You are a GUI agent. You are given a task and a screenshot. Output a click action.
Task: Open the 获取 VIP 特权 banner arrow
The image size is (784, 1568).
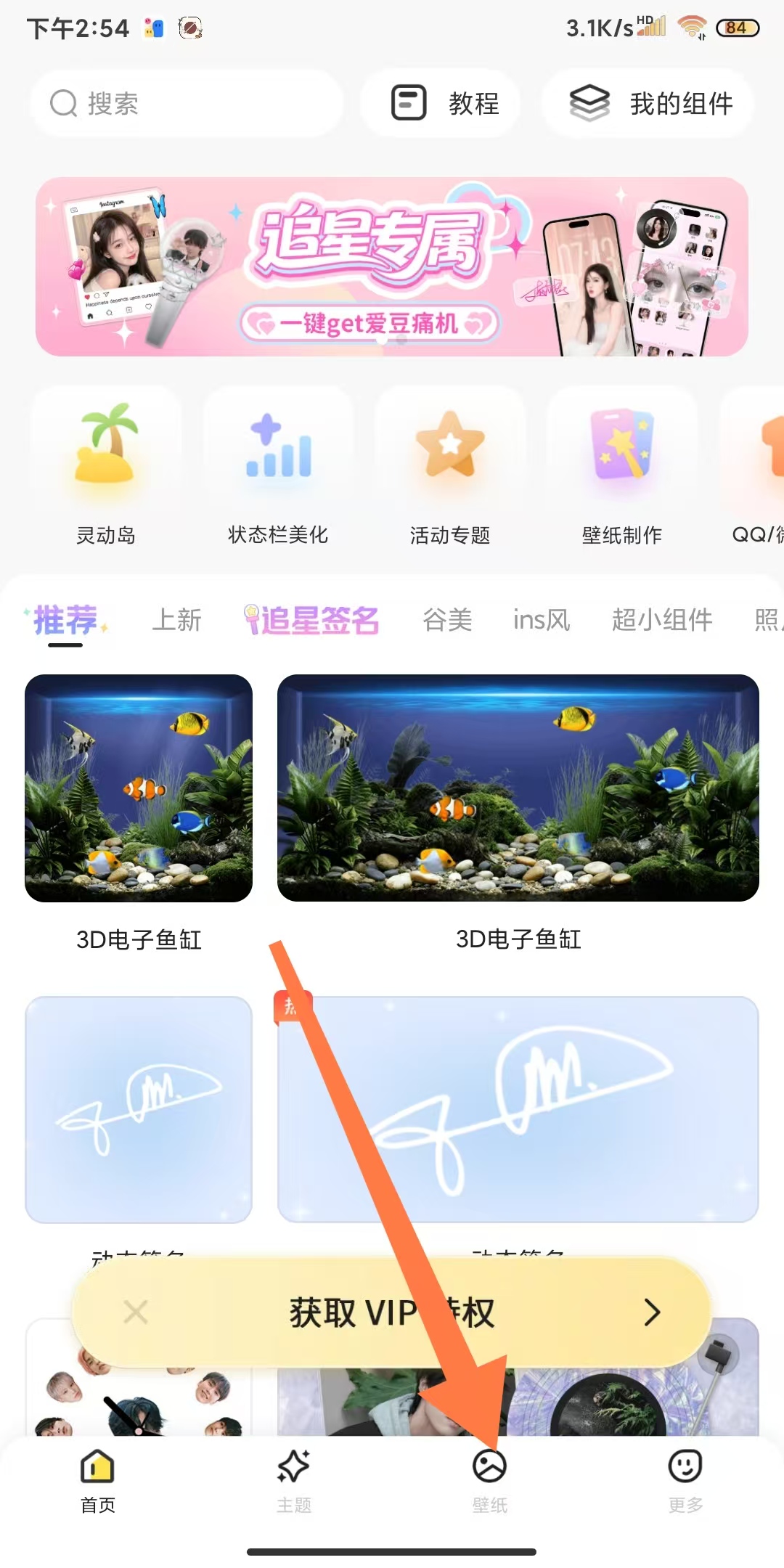pos(652,1312)
